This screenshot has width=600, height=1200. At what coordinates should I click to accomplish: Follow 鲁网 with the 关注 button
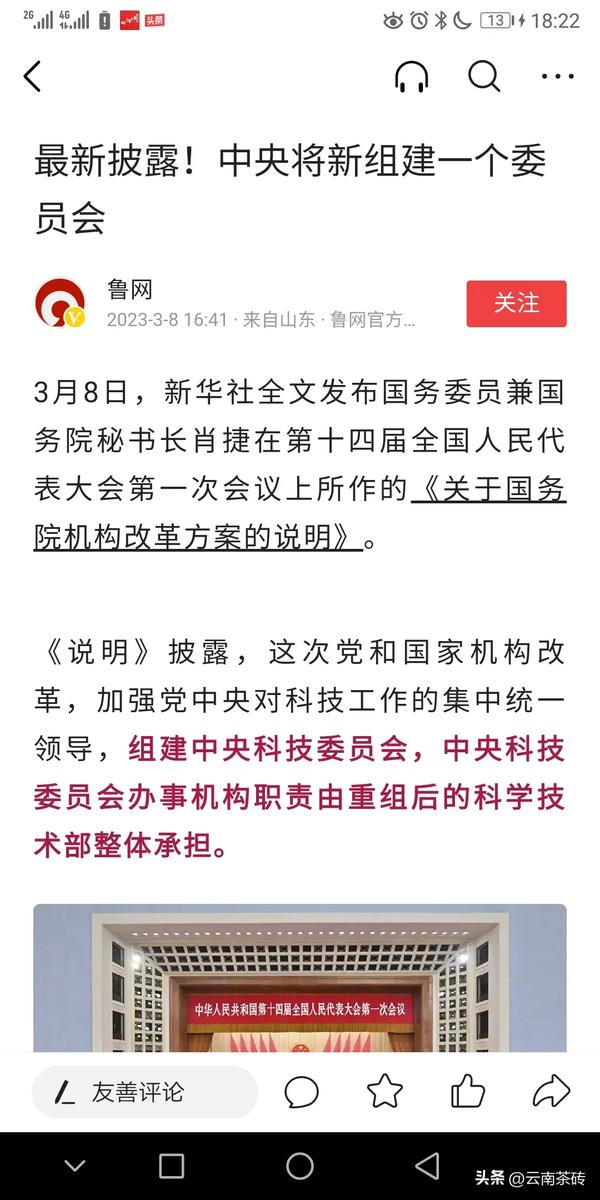point(516,304)
